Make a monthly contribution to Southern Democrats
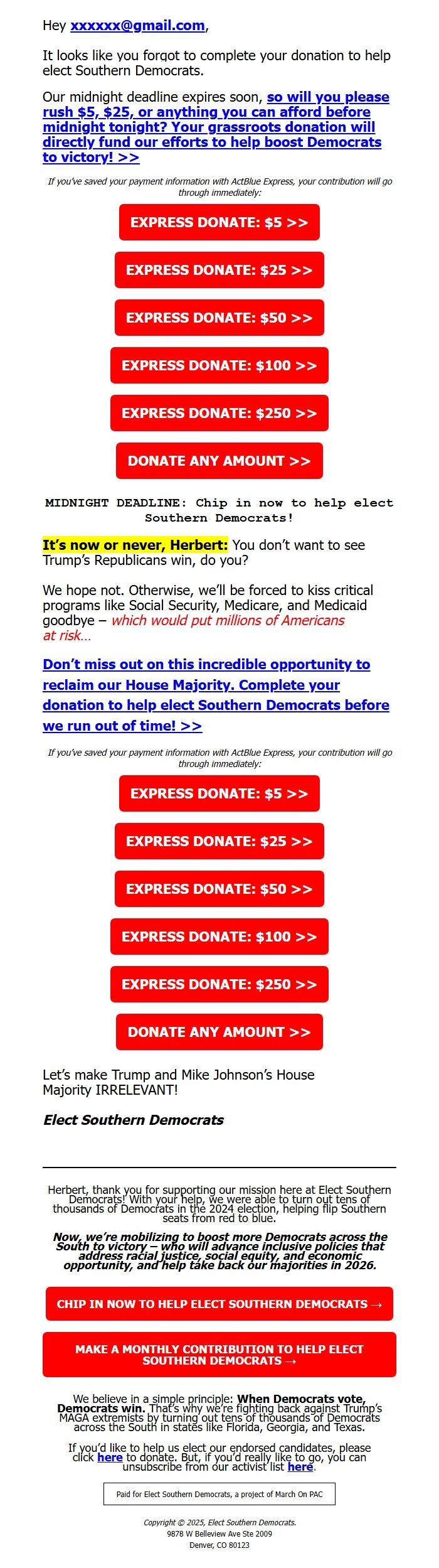 click(x=219, y=1355)
